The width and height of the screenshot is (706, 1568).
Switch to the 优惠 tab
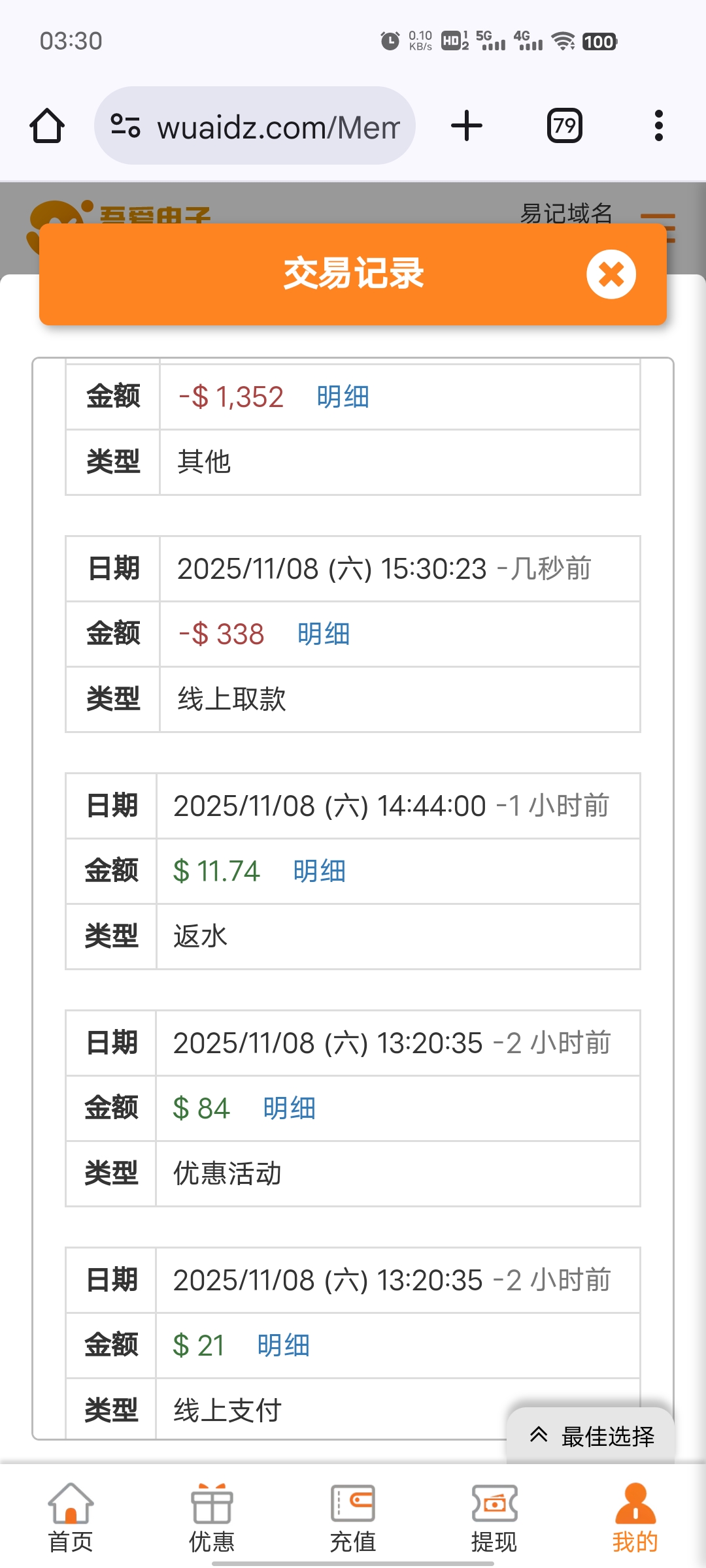pyautogui.click(x=212, y=1517)
